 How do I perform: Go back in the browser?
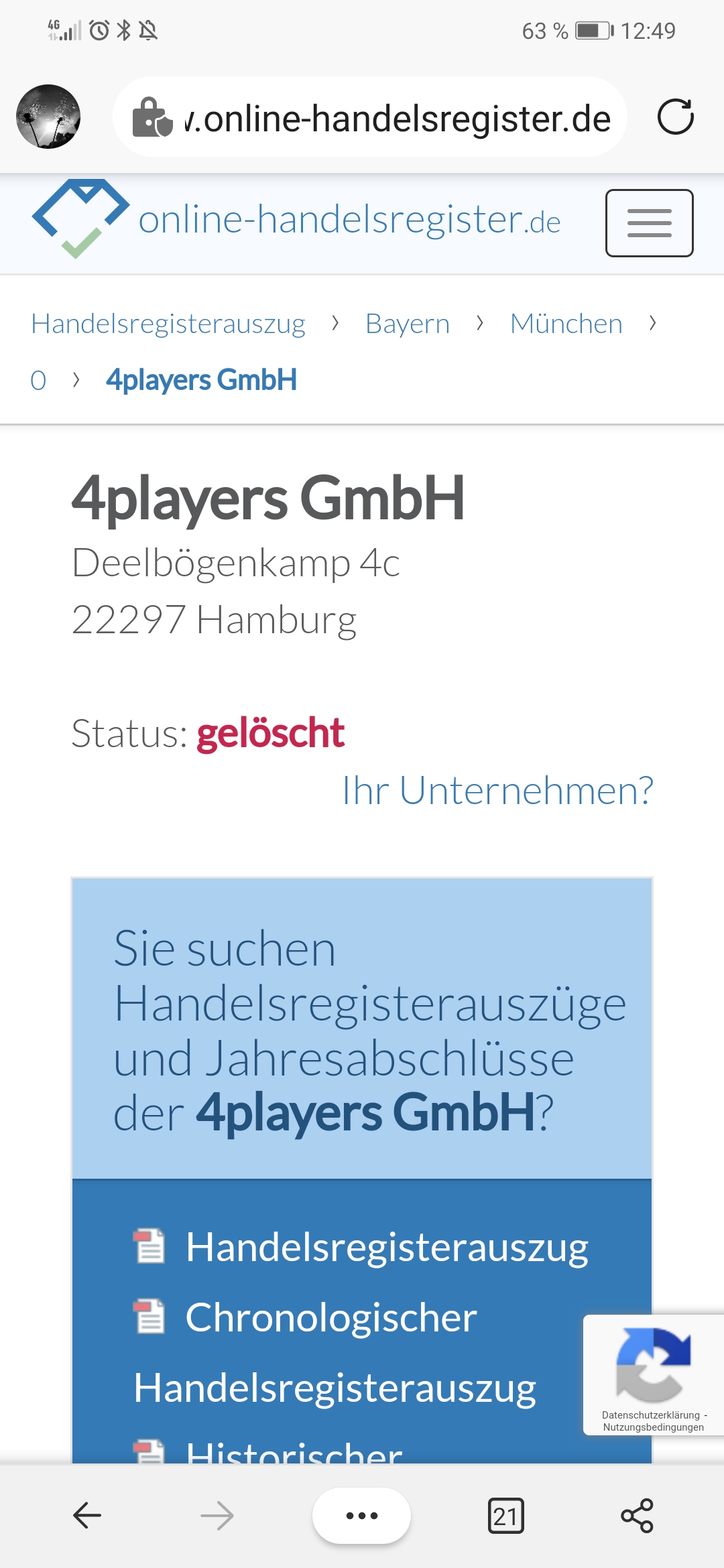87,1515
